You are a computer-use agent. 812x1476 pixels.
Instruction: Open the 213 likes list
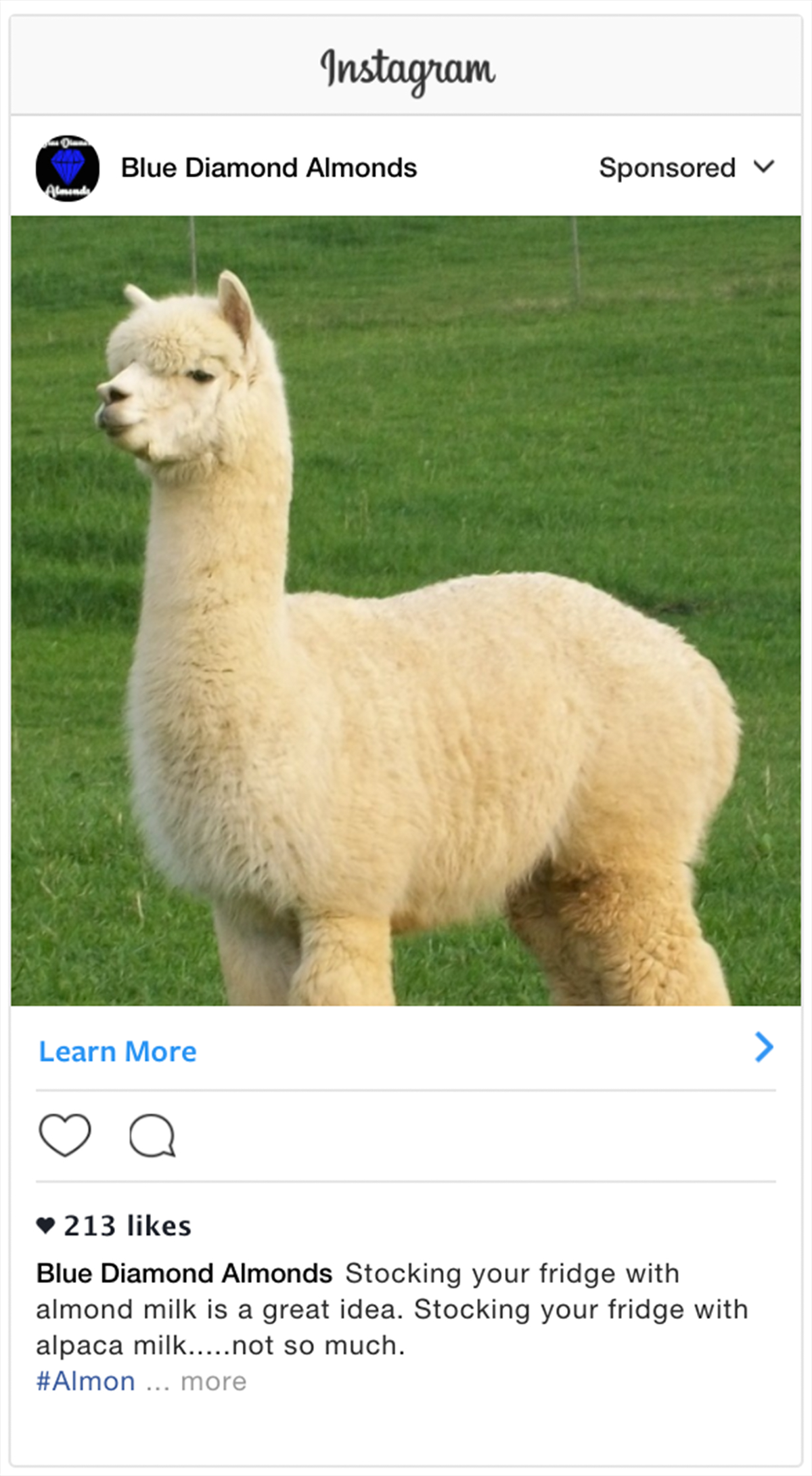127,1226
